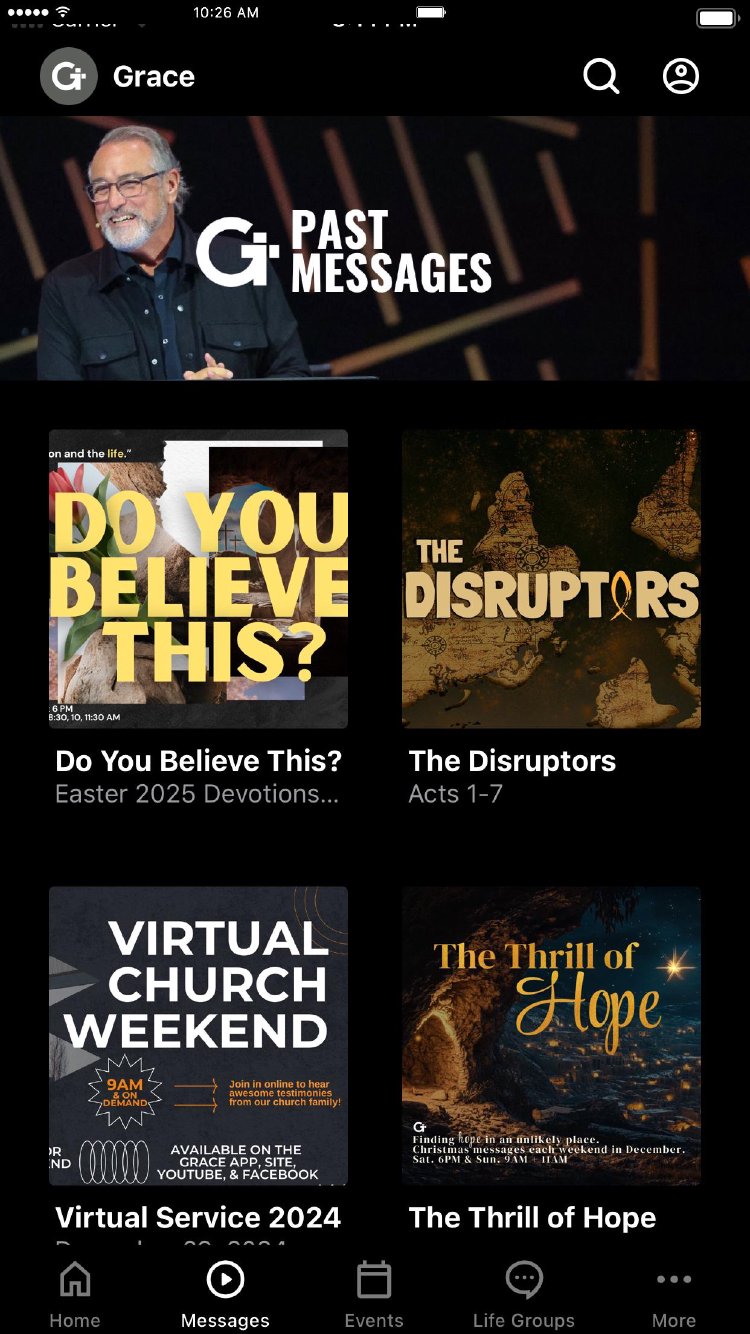Viewport: 750px width, 1334px height.
Task: Open The Disruptors message series
Action: pyautogui.click(x=551, y=579)
